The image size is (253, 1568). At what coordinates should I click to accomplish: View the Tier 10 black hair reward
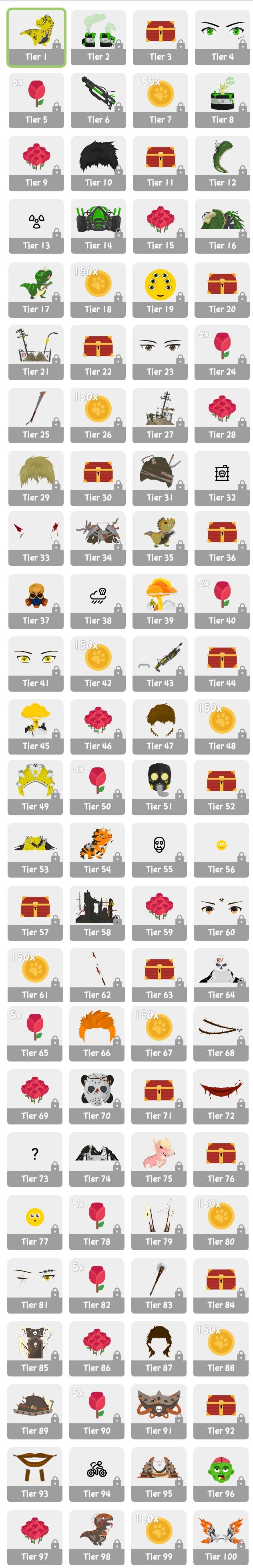[98, 163]
